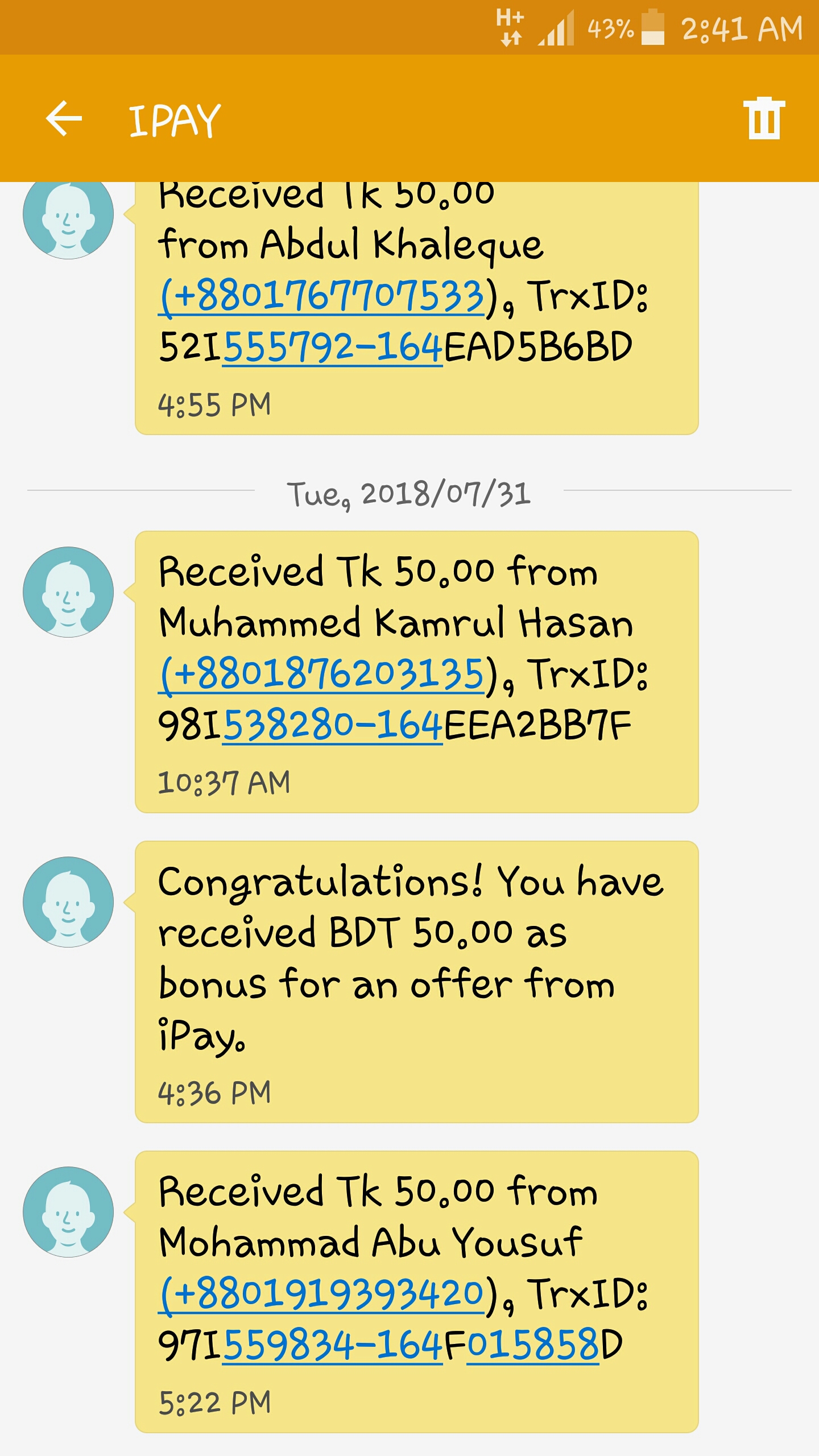Open Muhammed Kamrul Hasan's number +8801876203135
This screenshot has height=1456, width=819.
(x=322, y=674)
